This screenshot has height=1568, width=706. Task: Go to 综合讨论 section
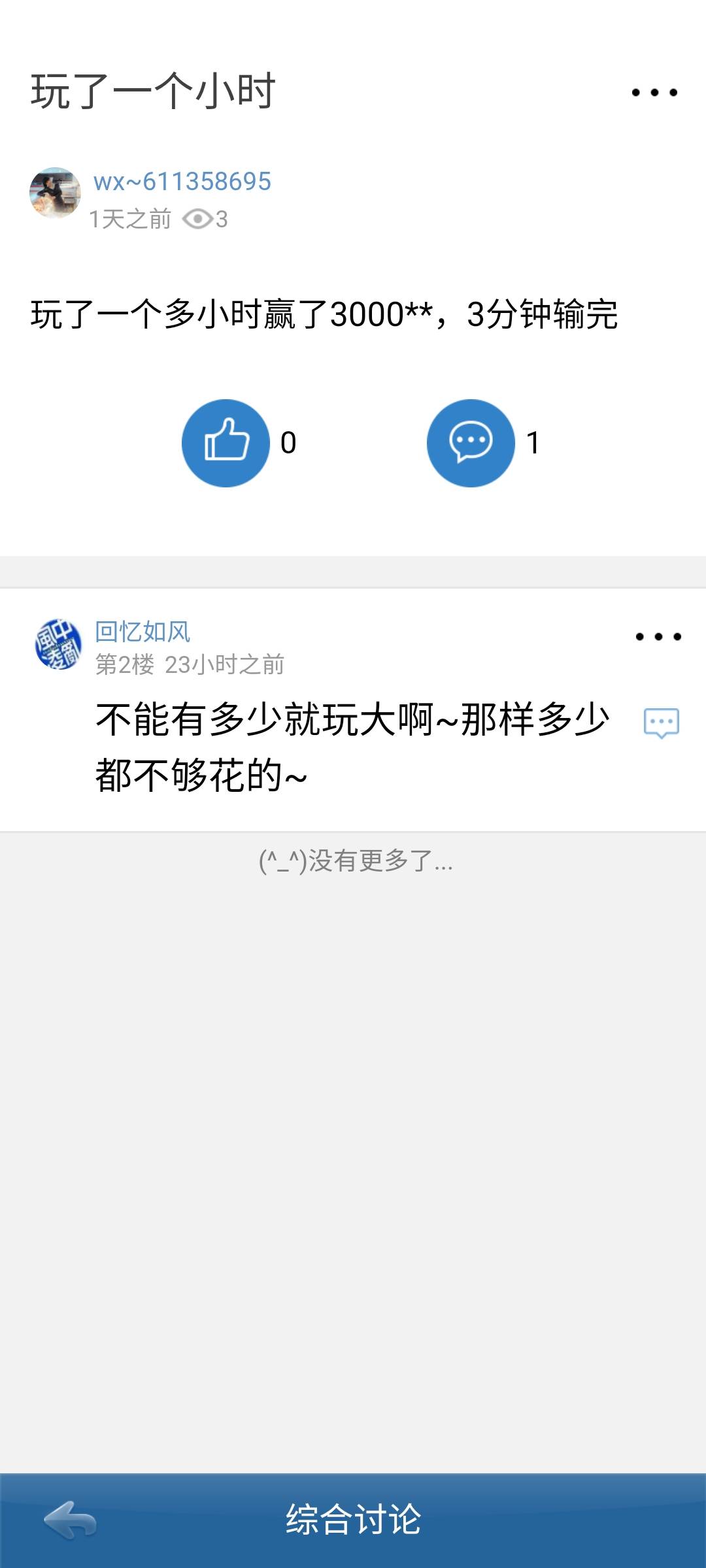tap(353, 1519)
